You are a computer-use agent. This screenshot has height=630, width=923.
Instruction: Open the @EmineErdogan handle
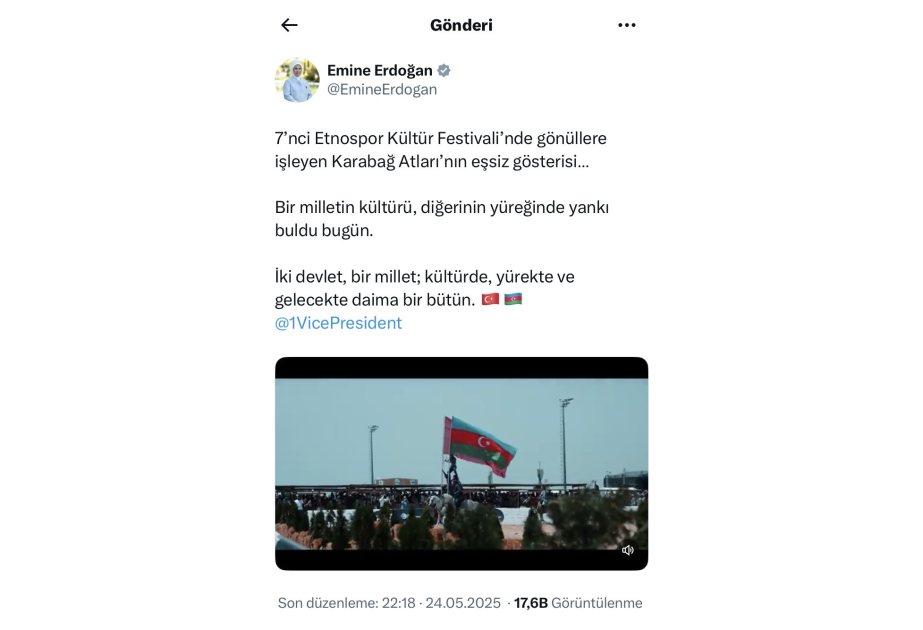[x=382, y=89]
